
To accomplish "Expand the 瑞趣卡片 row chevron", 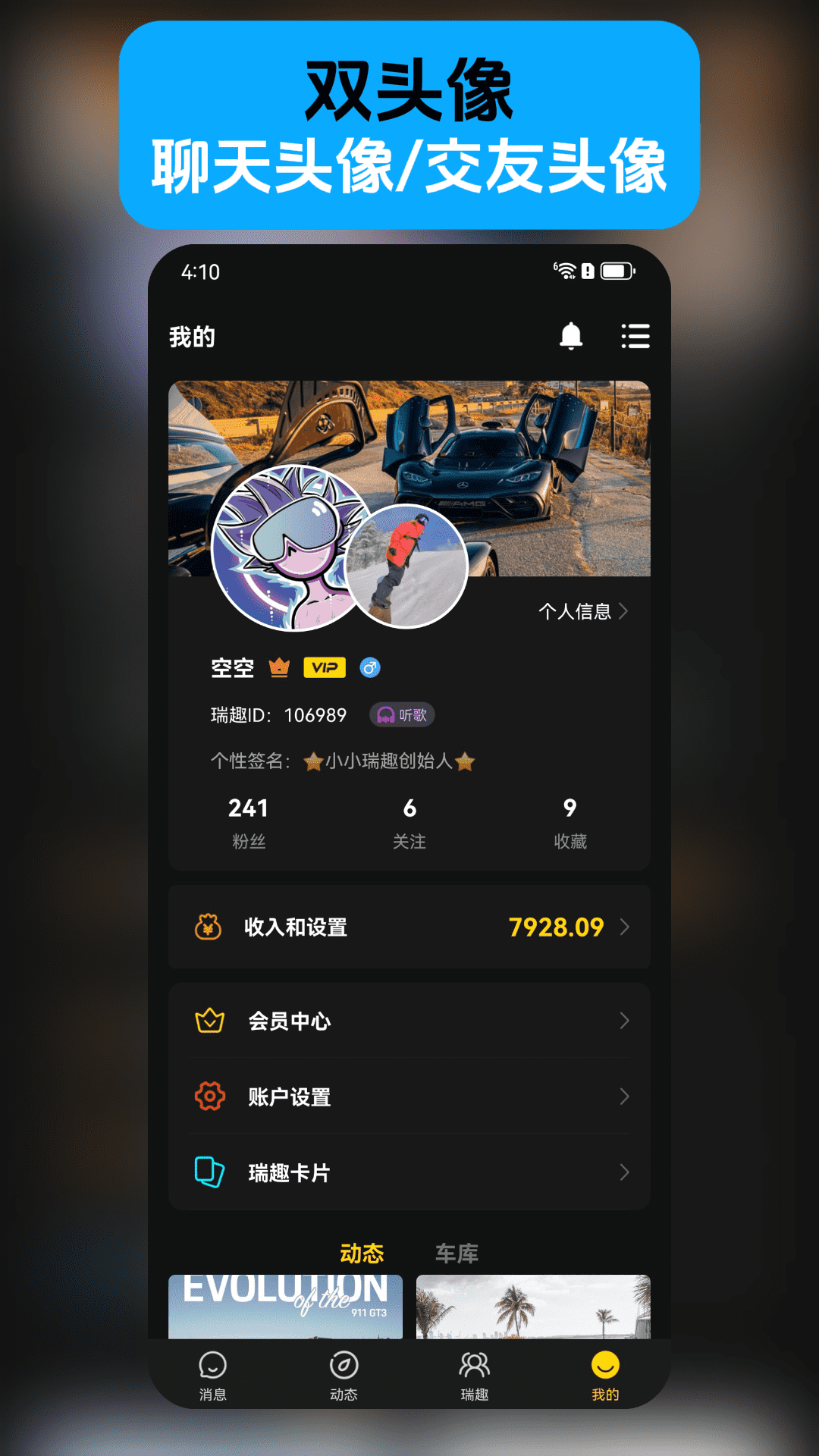I will point(626,1172).
